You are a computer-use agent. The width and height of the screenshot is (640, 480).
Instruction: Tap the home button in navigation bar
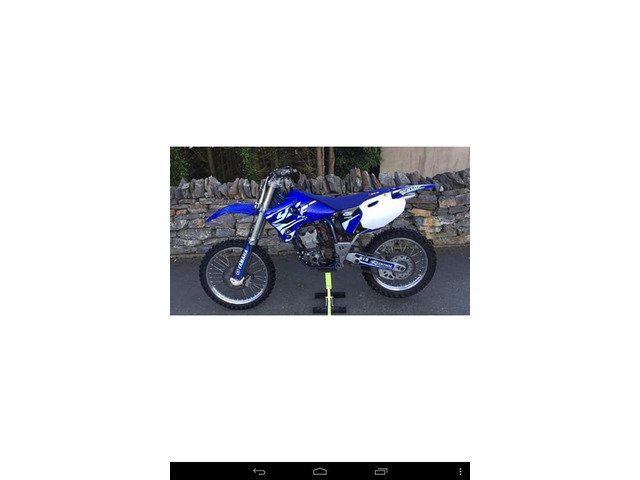pos(320,471)
